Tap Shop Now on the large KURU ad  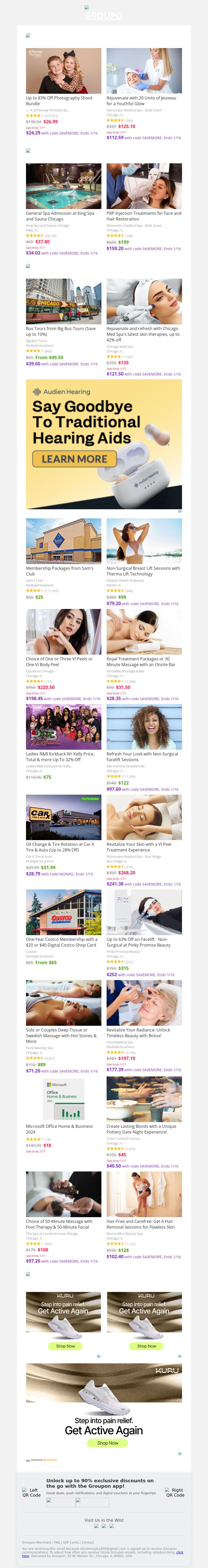point(107,1443)
